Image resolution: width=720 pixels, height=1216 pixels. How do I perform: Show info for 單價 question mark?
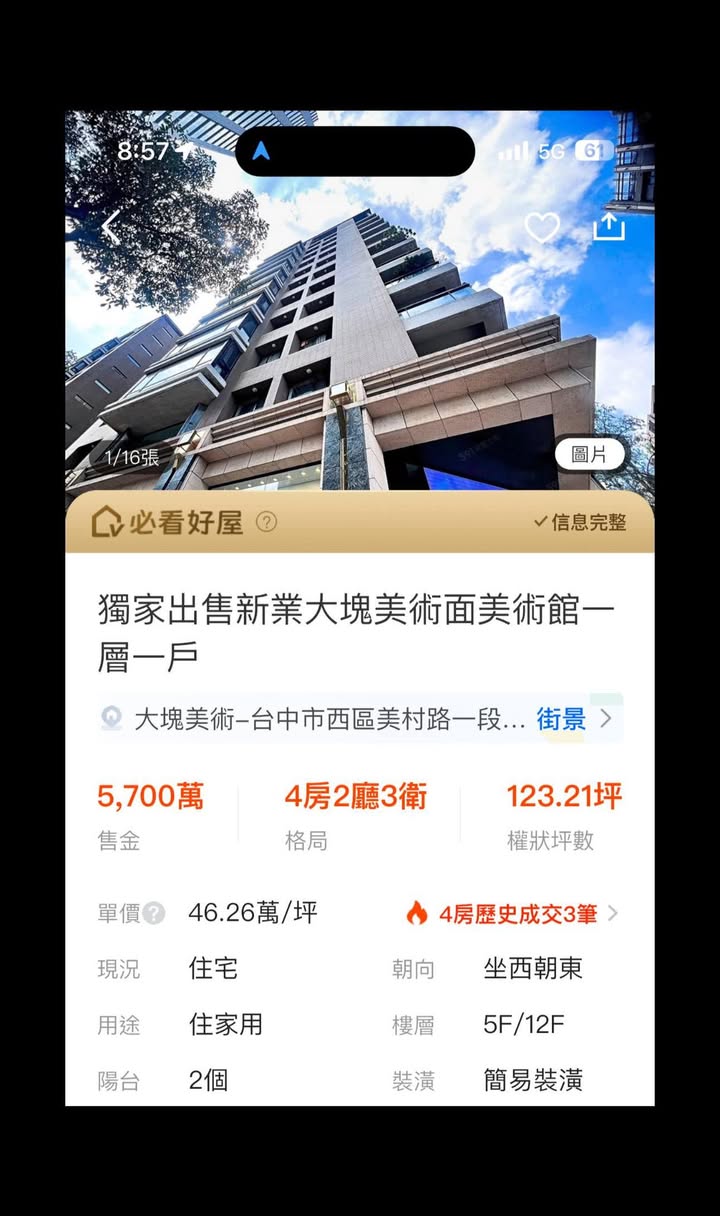pos(153,913)
